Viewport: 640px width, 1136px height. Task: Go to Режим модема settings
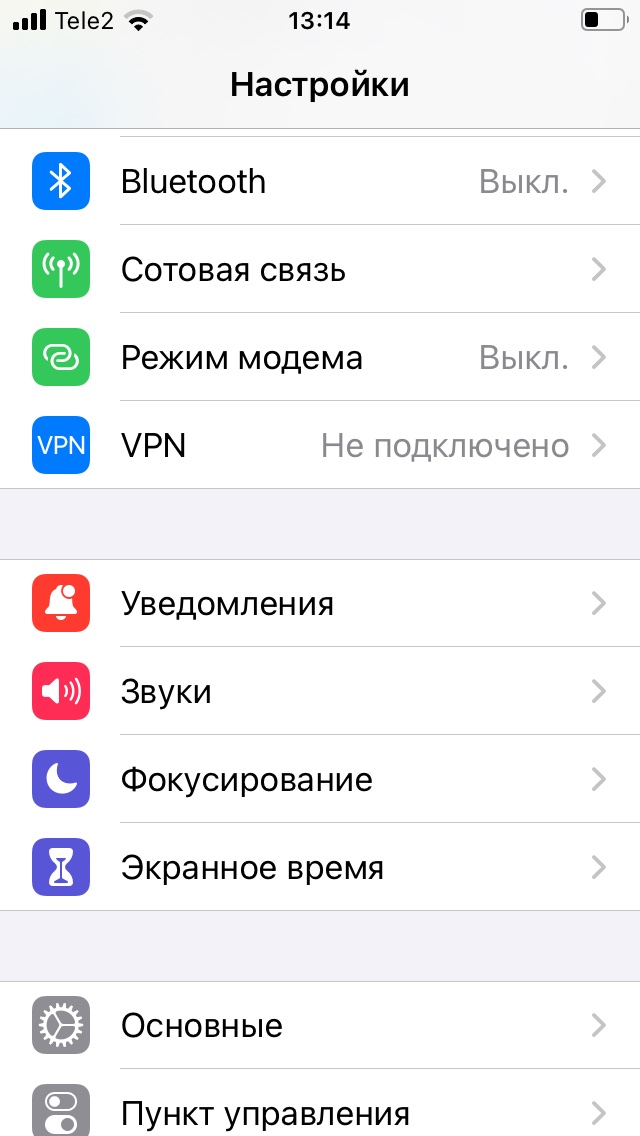[x=320, y=358]
